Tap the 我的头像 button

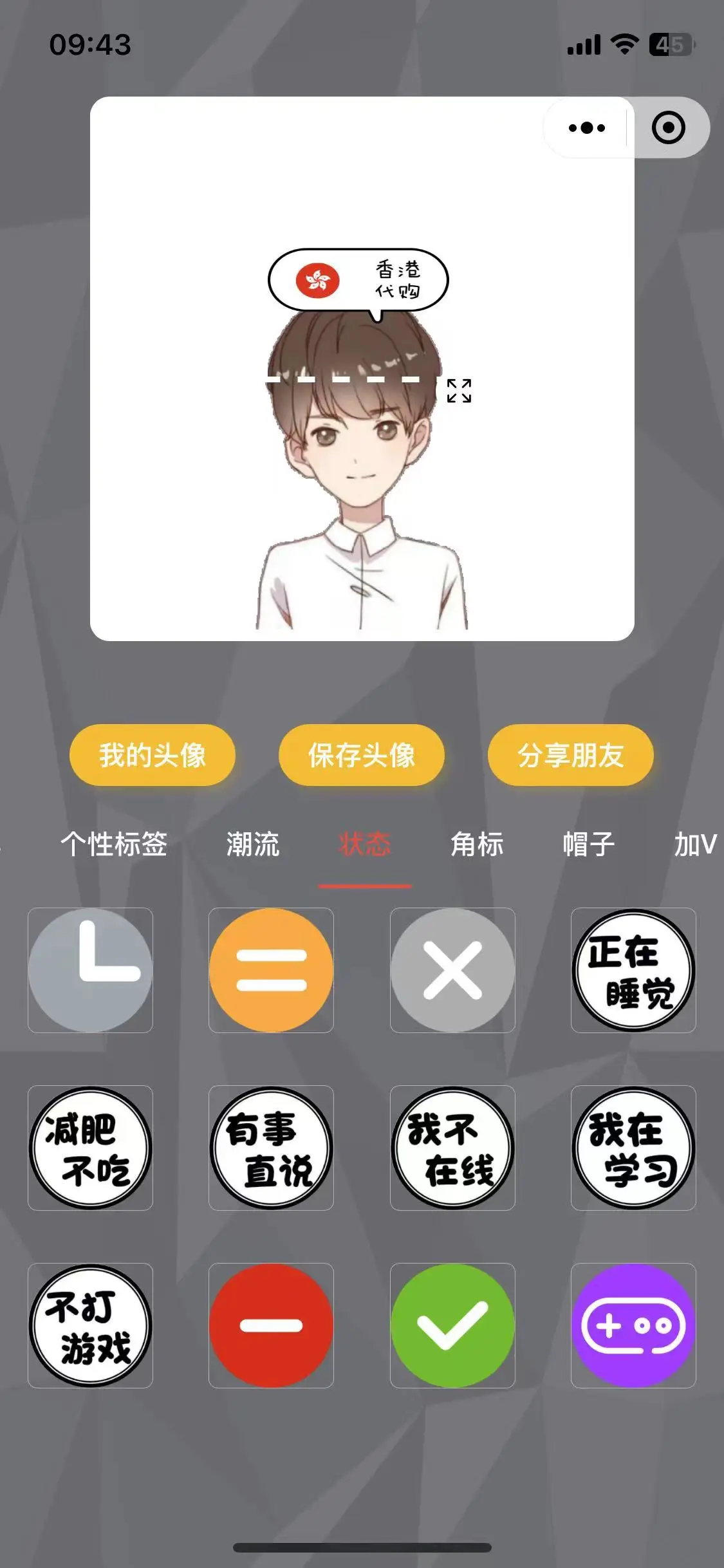click(153, 755)
